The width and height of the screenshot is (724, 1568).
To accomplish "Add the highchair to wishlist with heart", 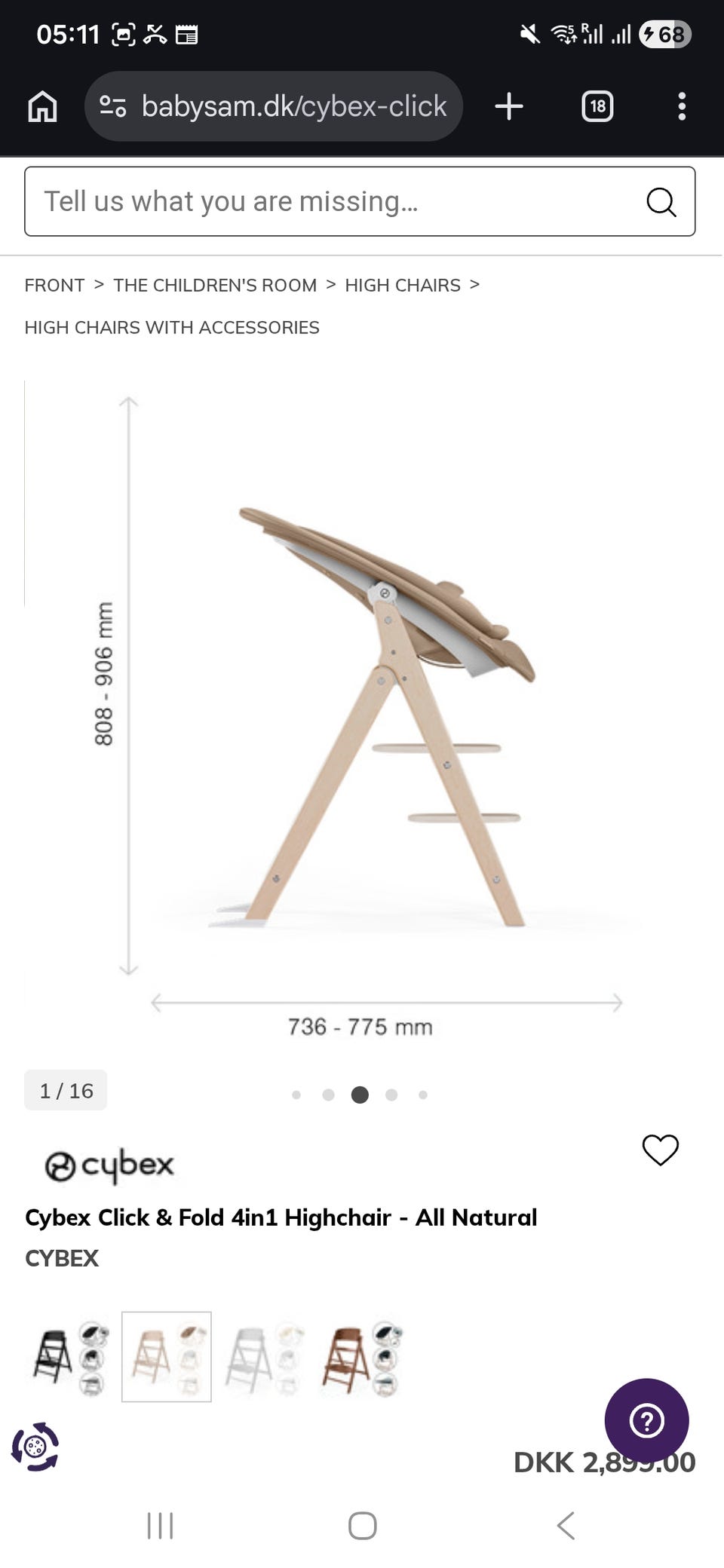I will click(661, 1150).
